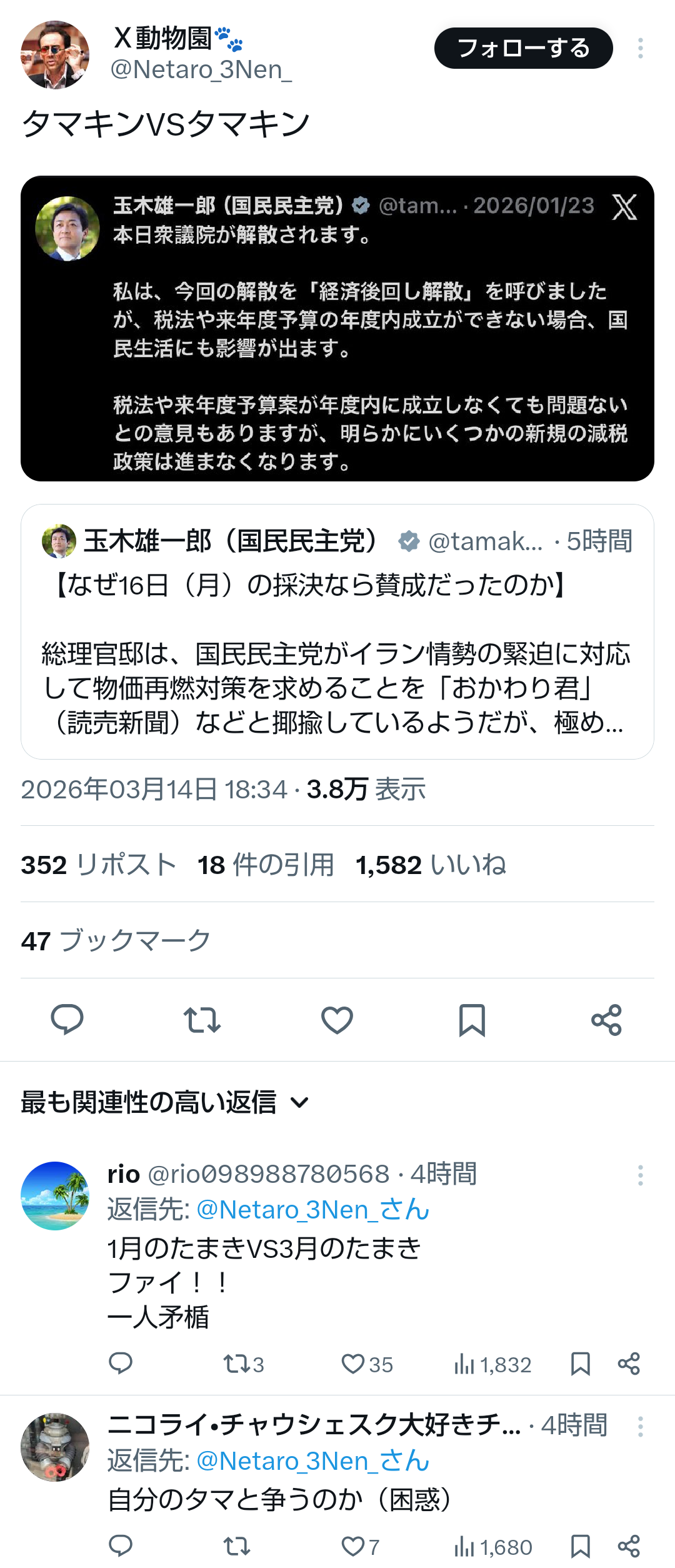
Task: Like rio's reply
Action: coord(353,1364)
